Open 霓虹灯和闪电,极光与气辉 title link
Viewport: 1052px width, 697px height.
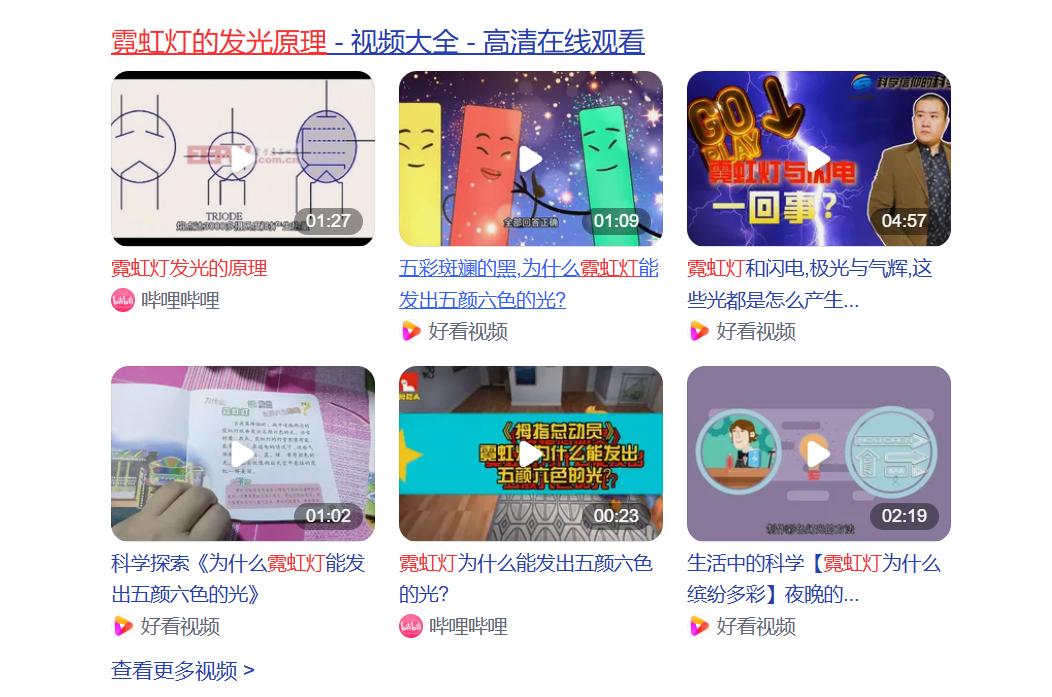tap(809, 283)
